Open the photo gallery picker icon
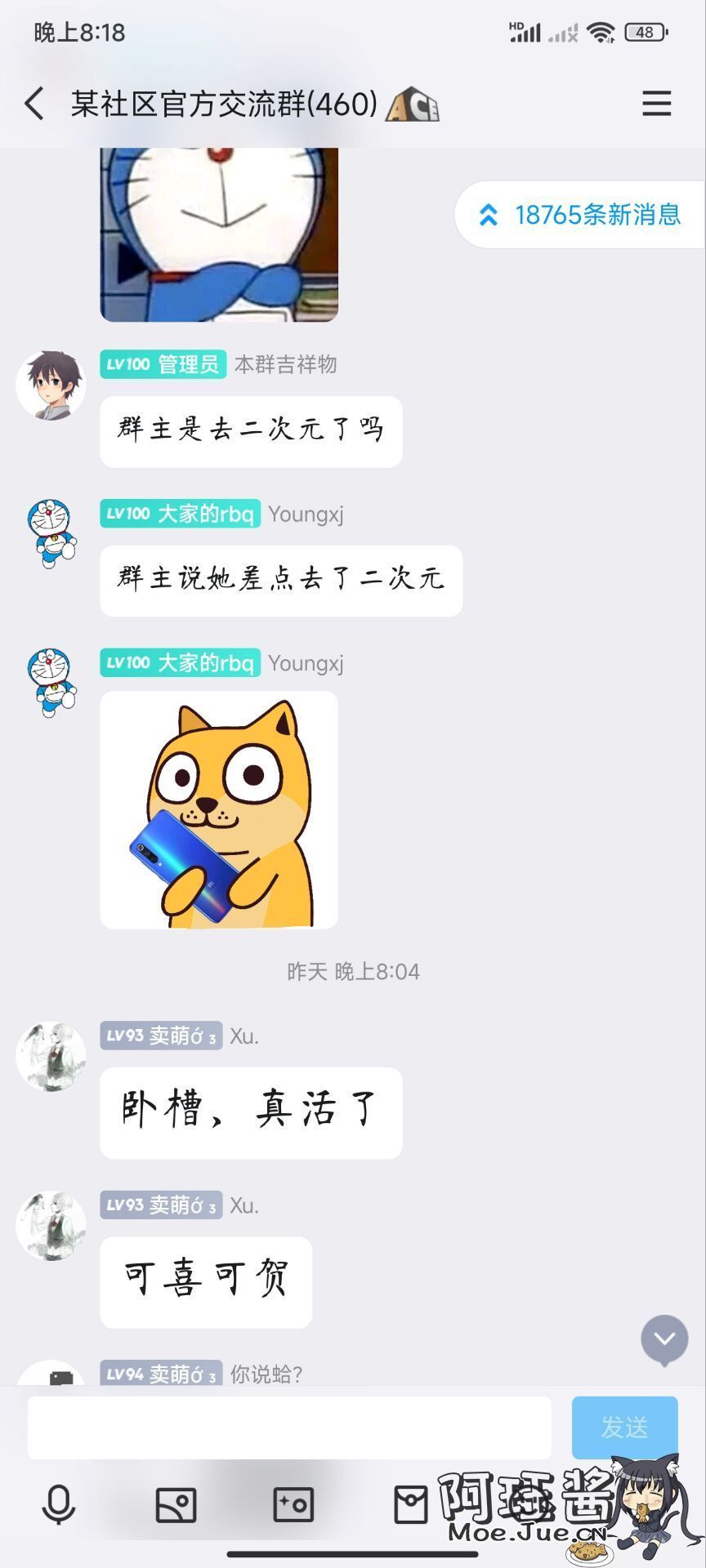 tap(176, 1504)
